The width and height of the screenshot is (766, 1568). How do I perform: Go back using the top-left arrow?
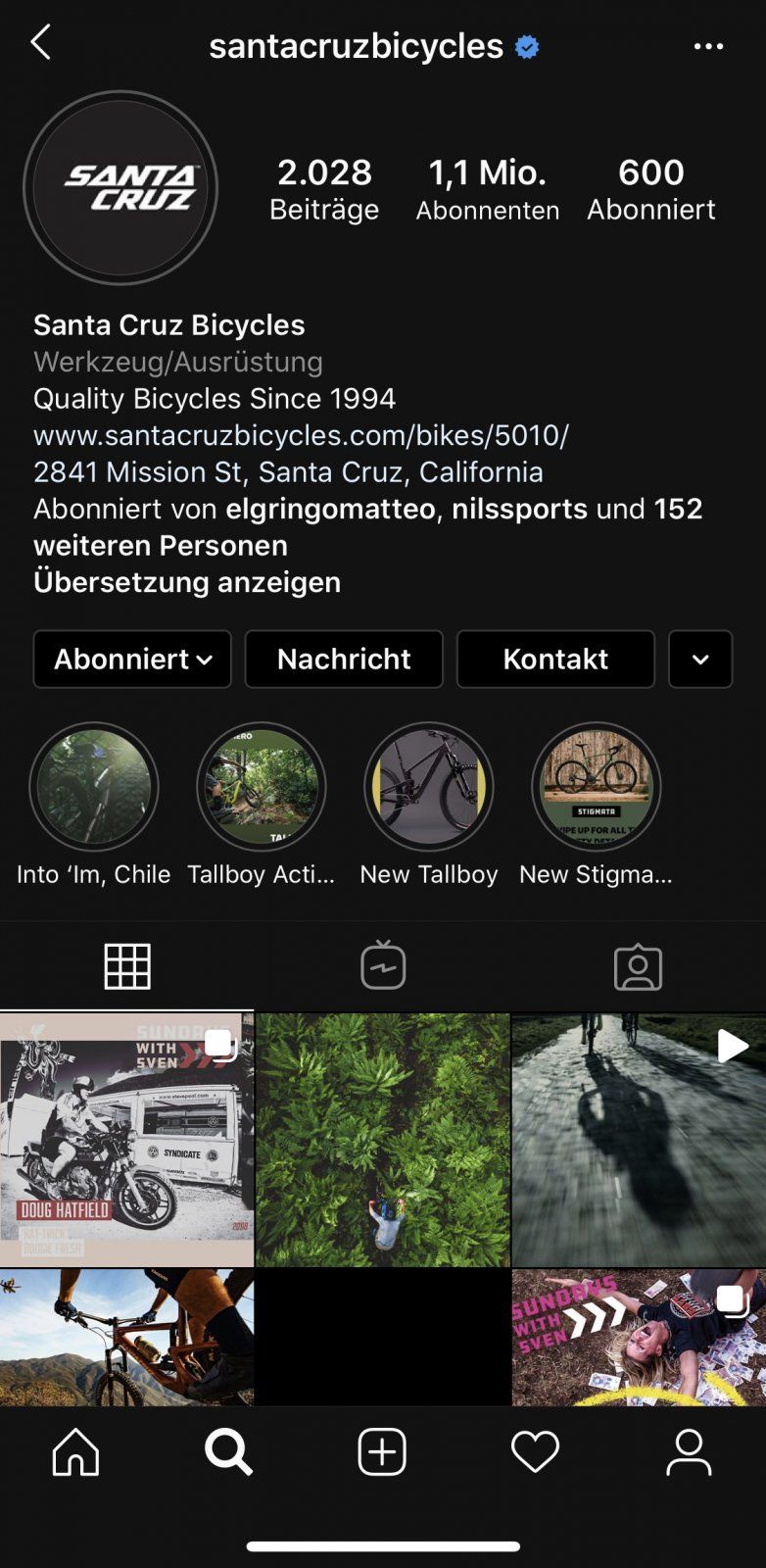tap(40, 43)
